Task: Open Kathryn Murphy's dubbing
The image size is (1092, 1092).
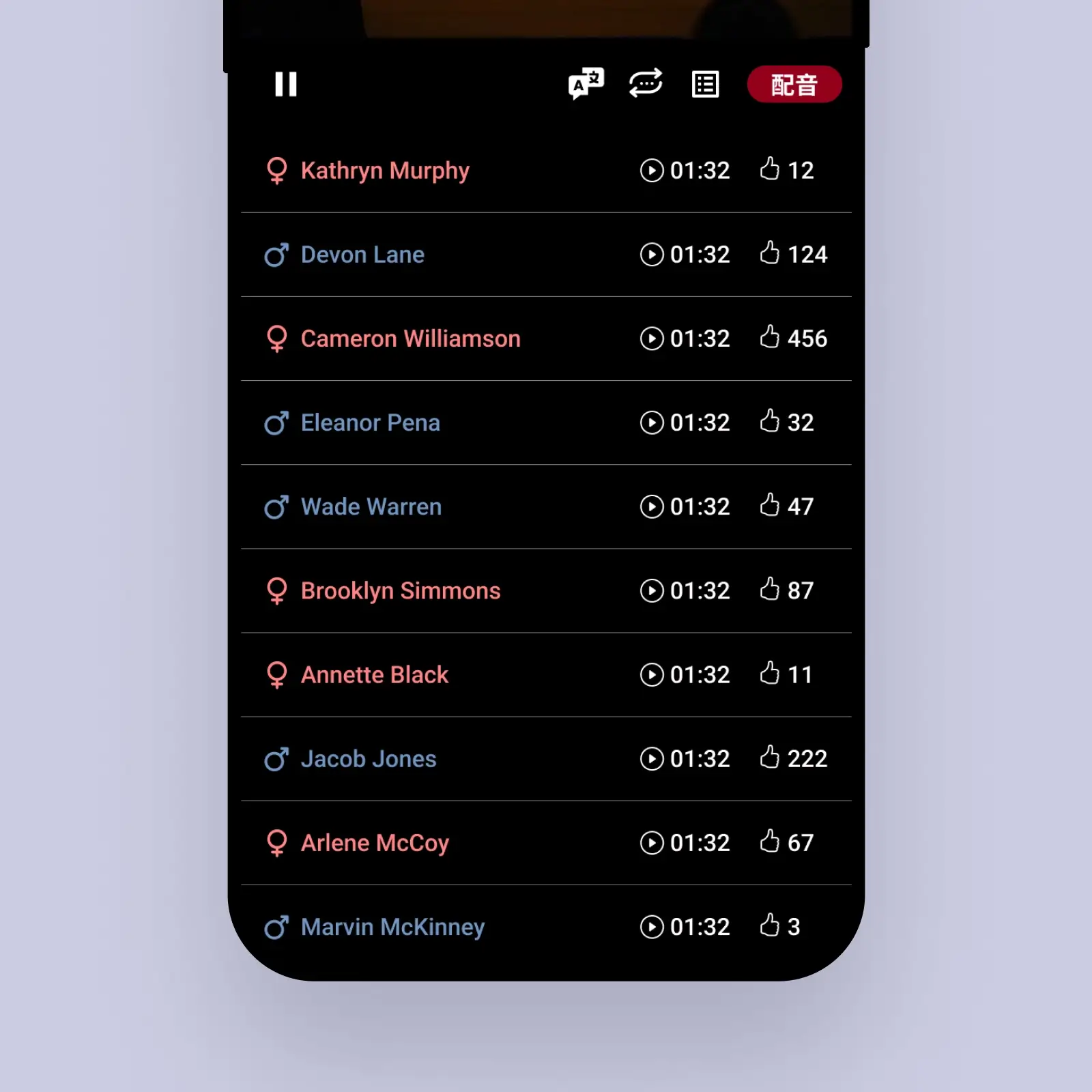Action: pyautogui.click(x=385, y=171)
